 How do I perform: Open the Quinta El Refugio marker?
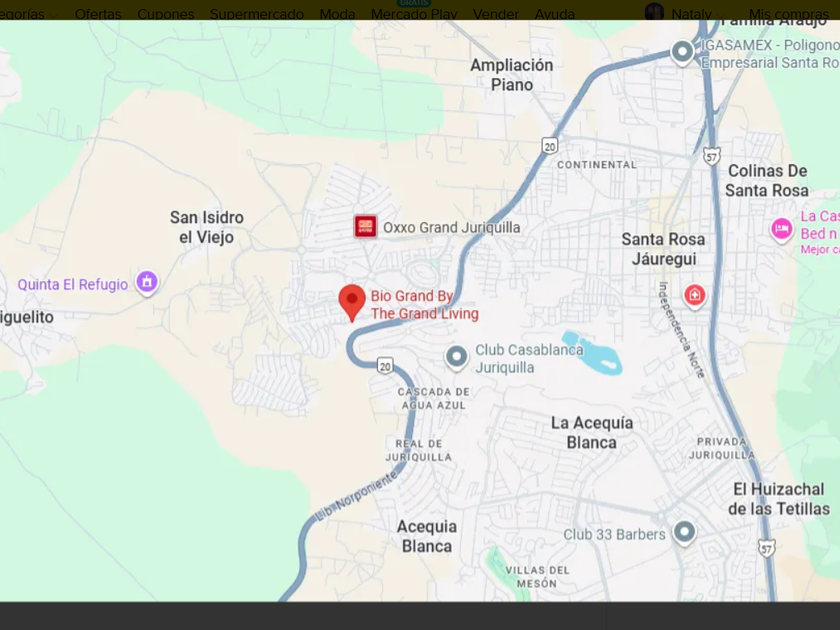tap(147, 282)
